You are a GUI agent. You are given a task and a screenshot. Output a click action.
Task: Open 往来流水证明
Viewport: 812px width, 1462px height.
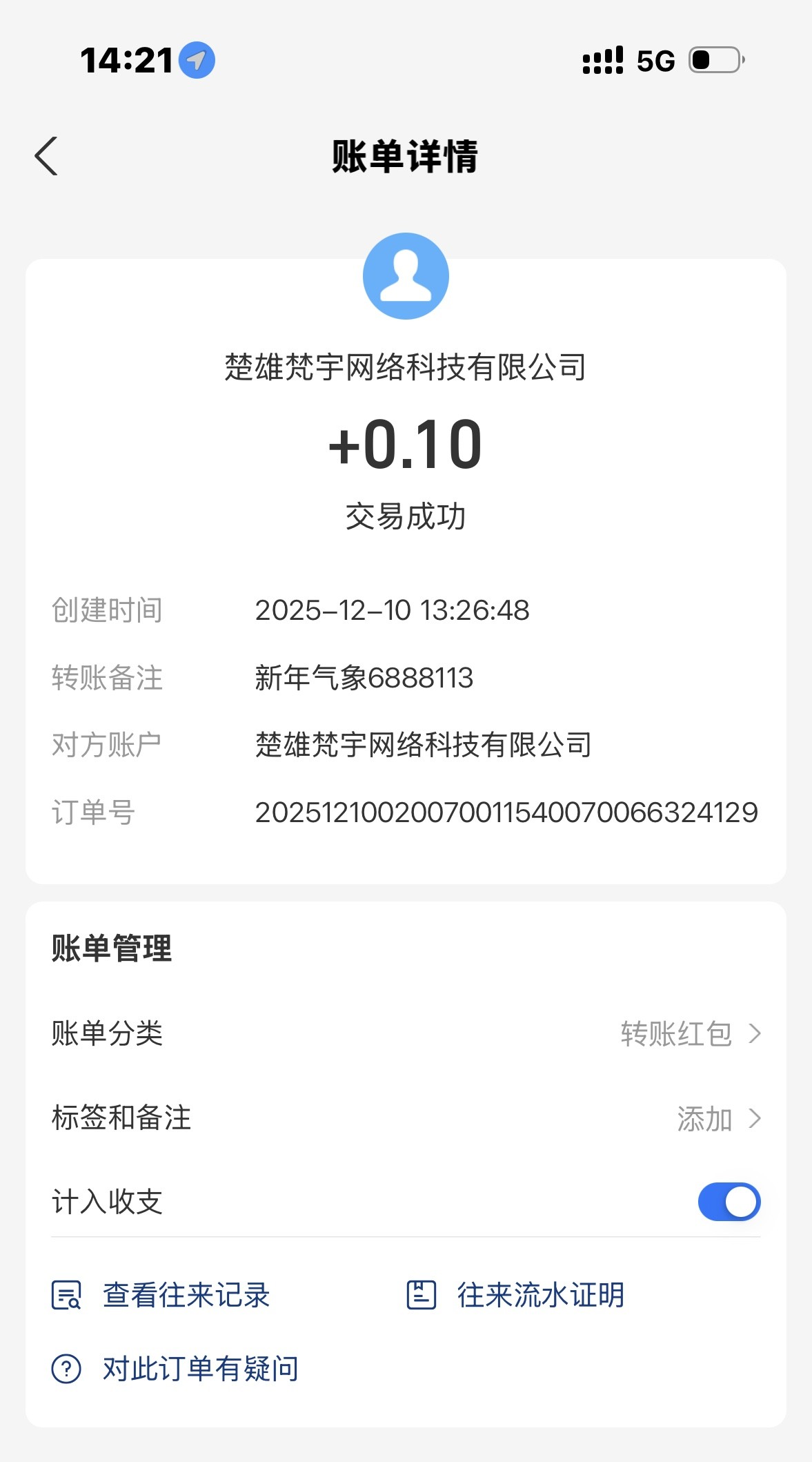[516, 1295]
